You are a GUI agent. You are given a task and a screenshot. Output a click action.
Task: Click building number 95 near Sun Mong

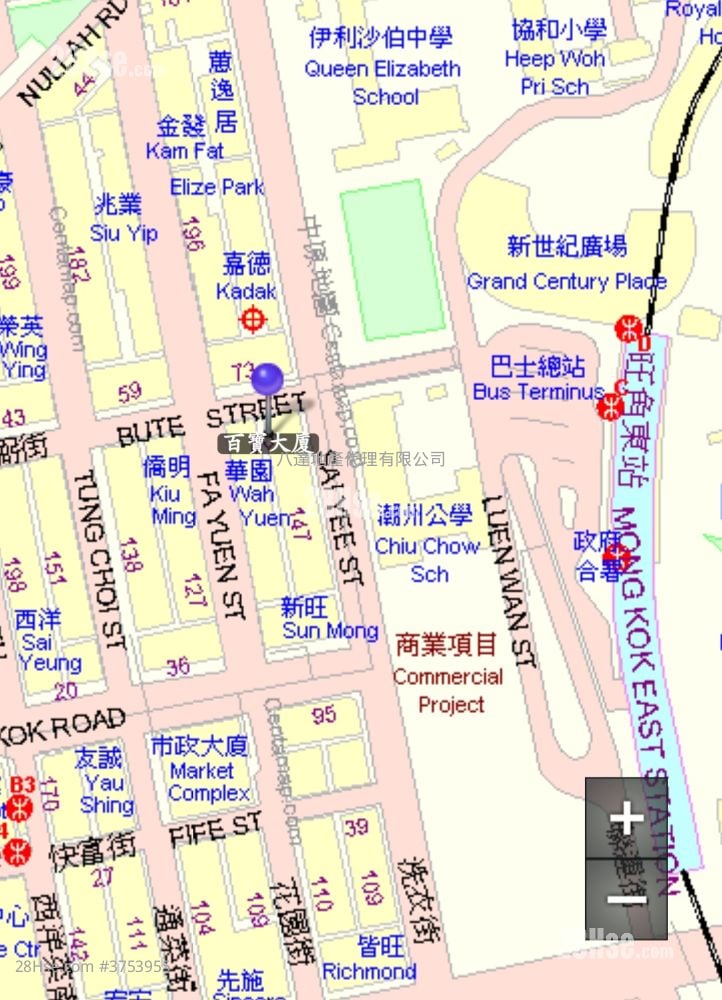click(x=322, y=713)
